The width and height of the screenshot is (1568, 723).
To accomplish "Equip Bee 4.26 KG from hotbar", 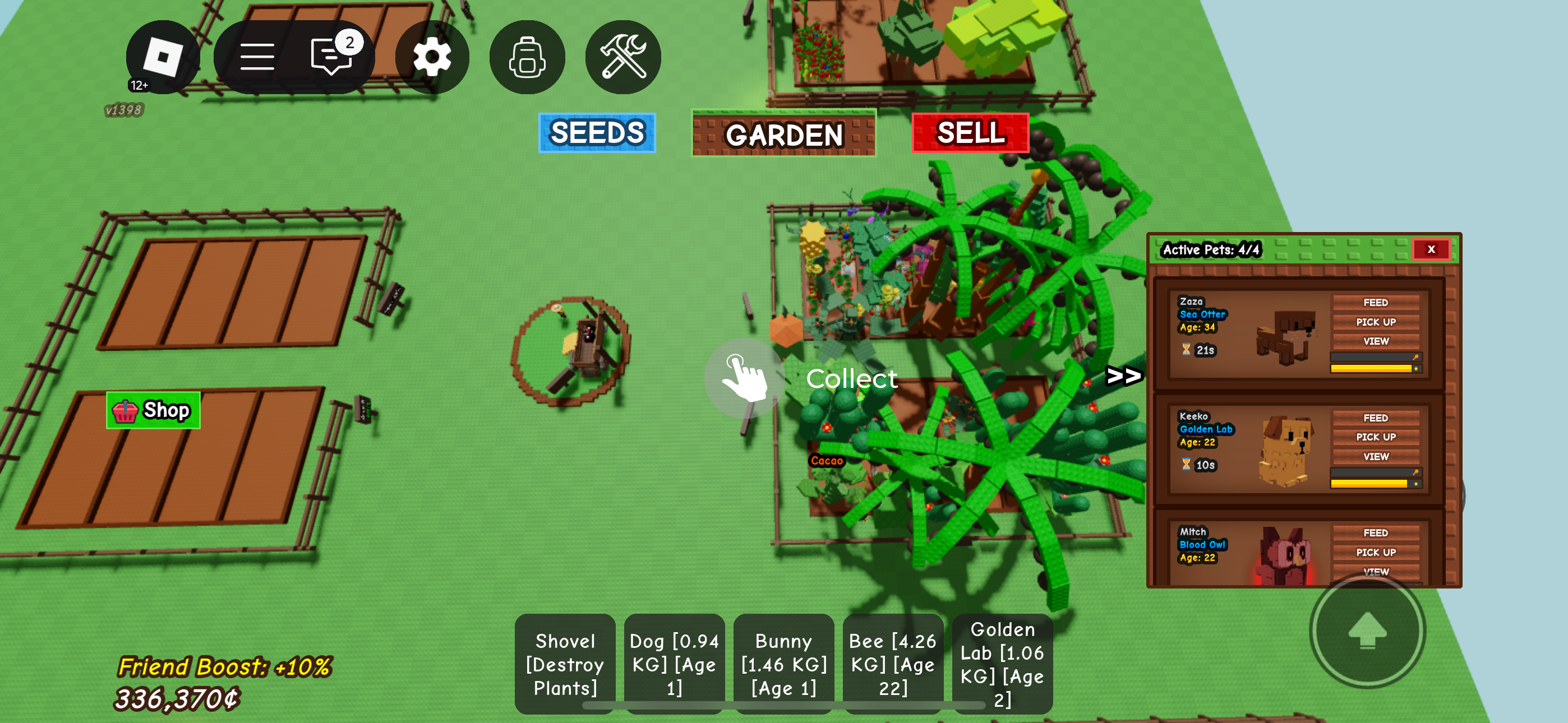I will click(x=892, y=664).
